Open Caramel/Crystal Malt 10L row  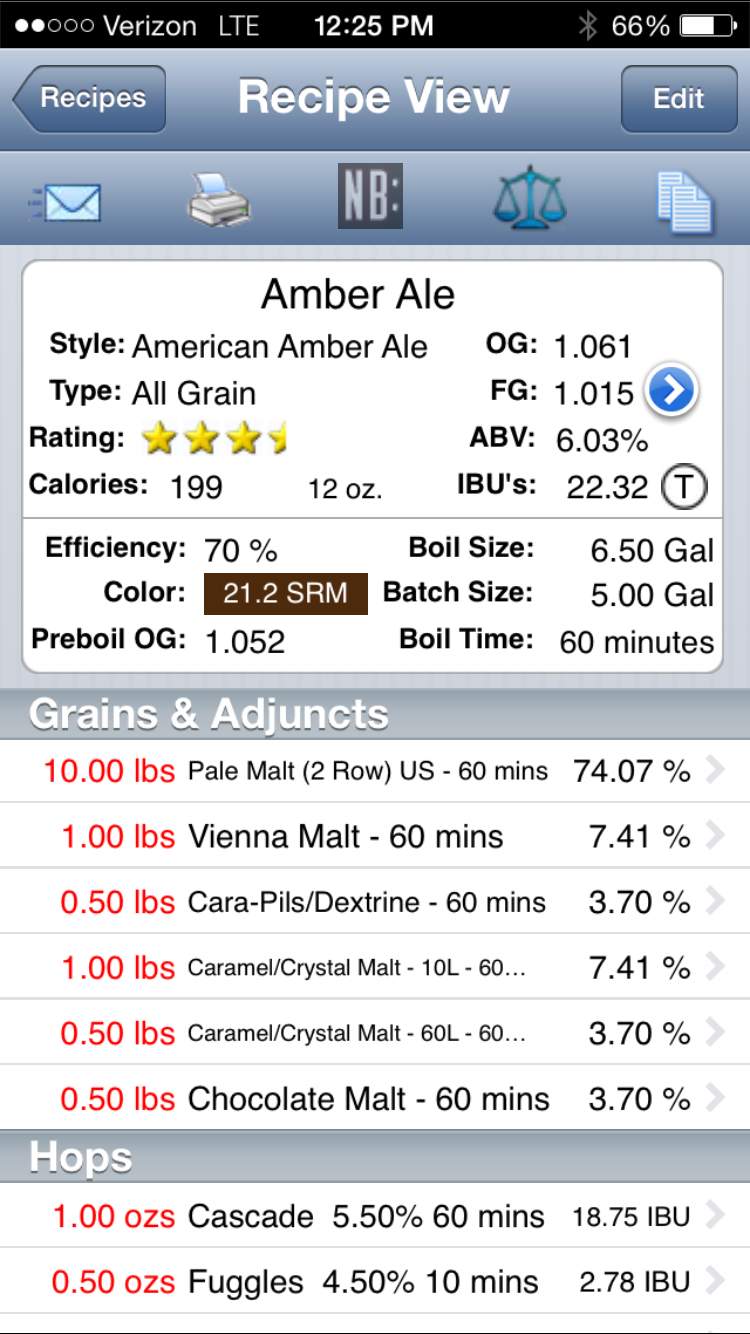coord(375,967)
